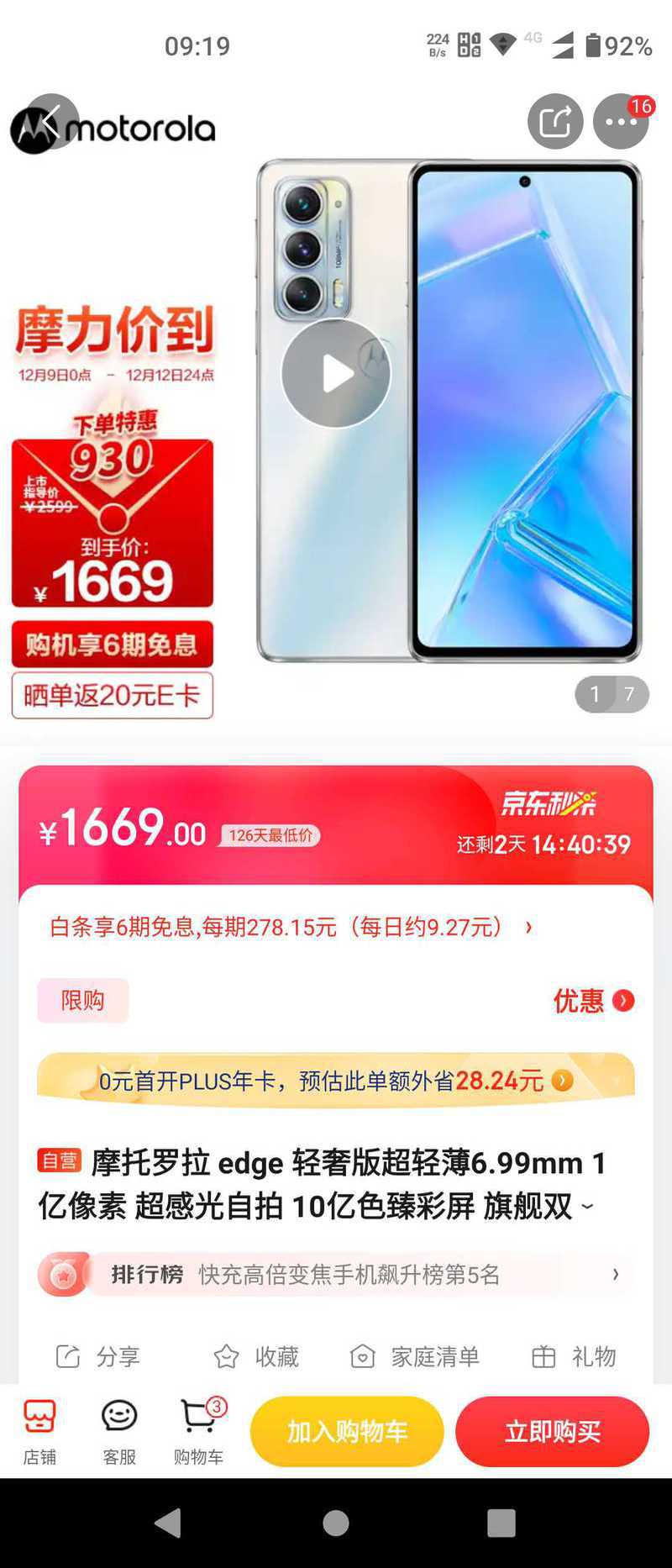Open the 优惠 discounts panel
The image size is (672, 1568).
click(593, 1000)
